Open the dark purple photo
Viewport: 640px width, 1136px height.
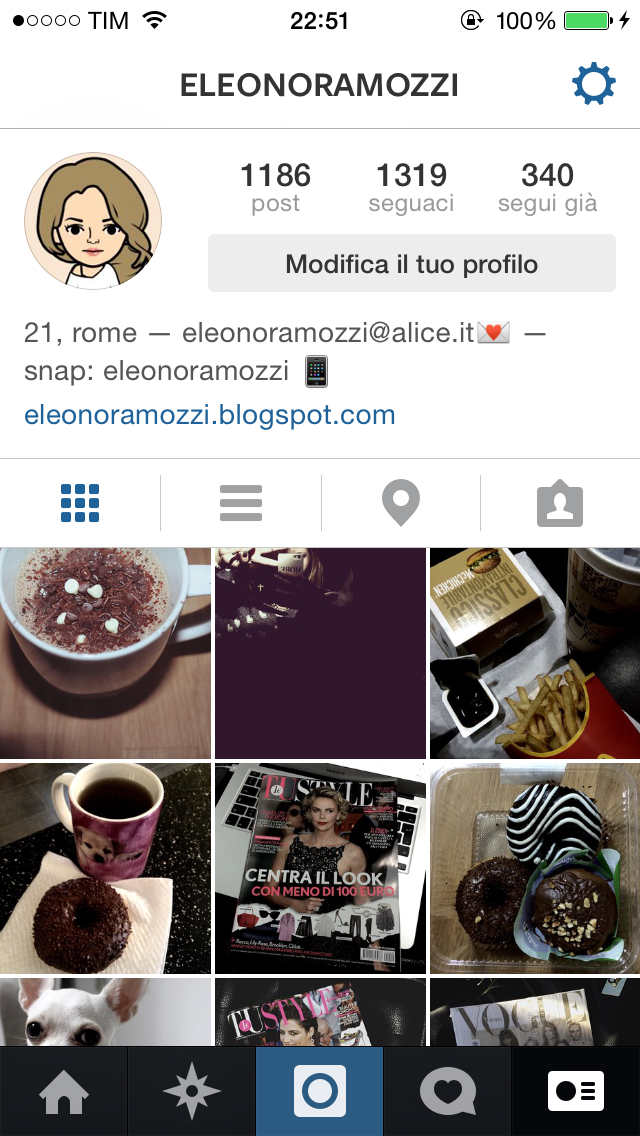[x=320, y=653]
